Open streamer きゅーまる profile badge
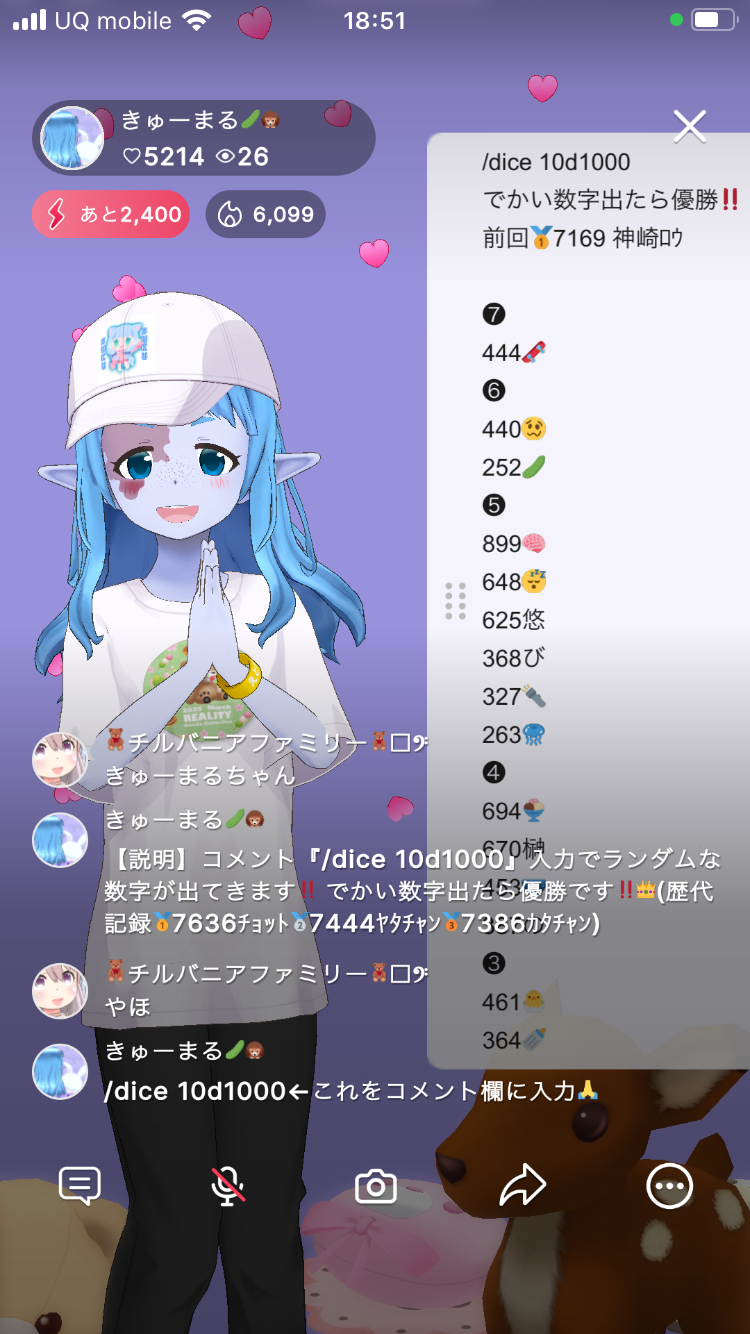Viewport: 750px width, 1334px height. coord(203,138)
